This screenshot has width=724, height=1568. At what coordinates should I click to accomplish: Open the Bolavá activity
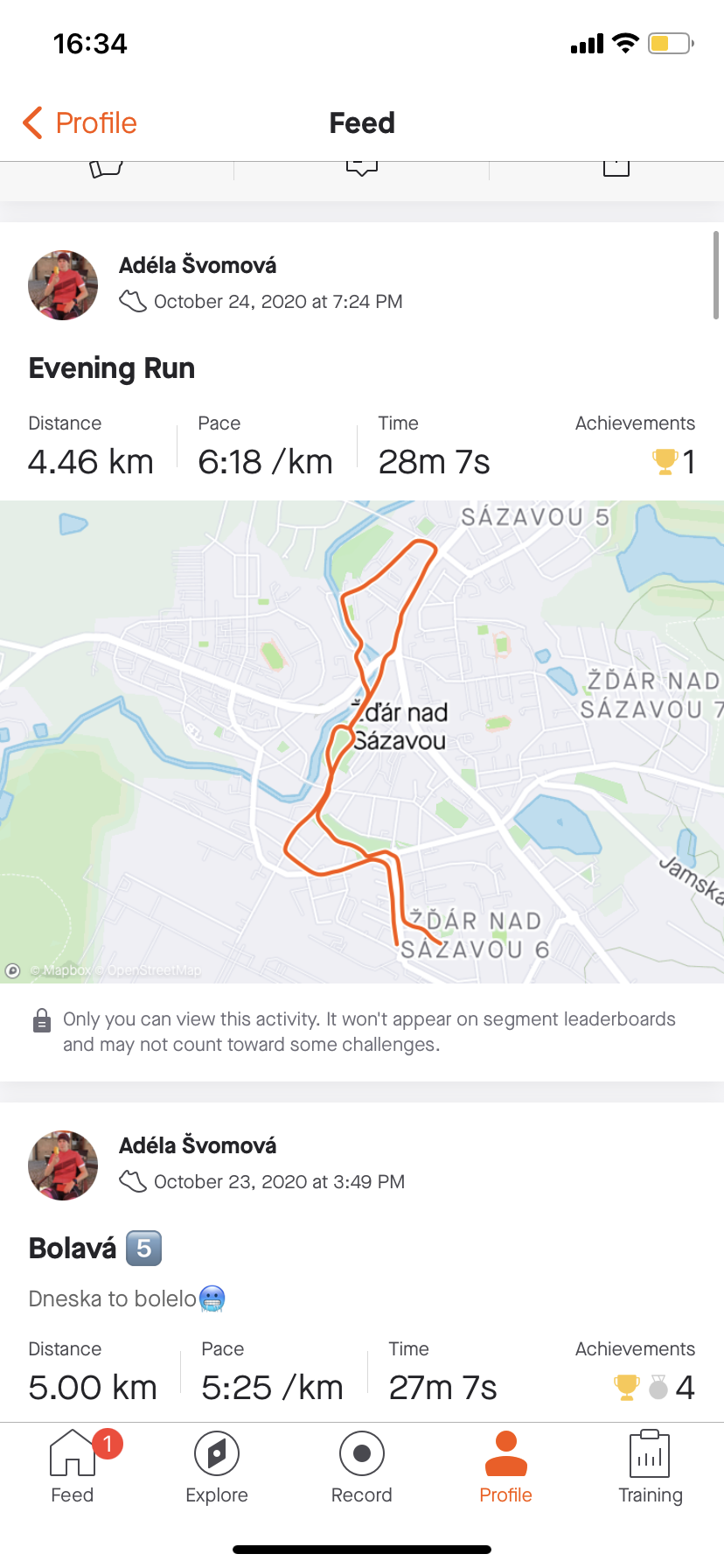tap(73, 1249)
